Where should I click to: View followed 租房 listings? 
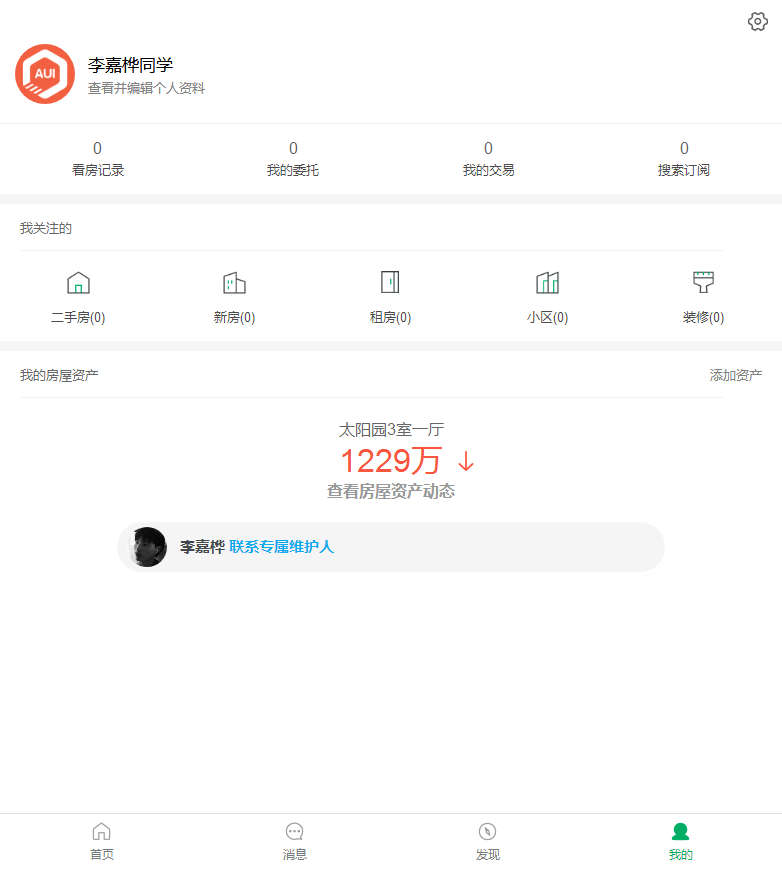pyautogui.click(x=390, y=297)
